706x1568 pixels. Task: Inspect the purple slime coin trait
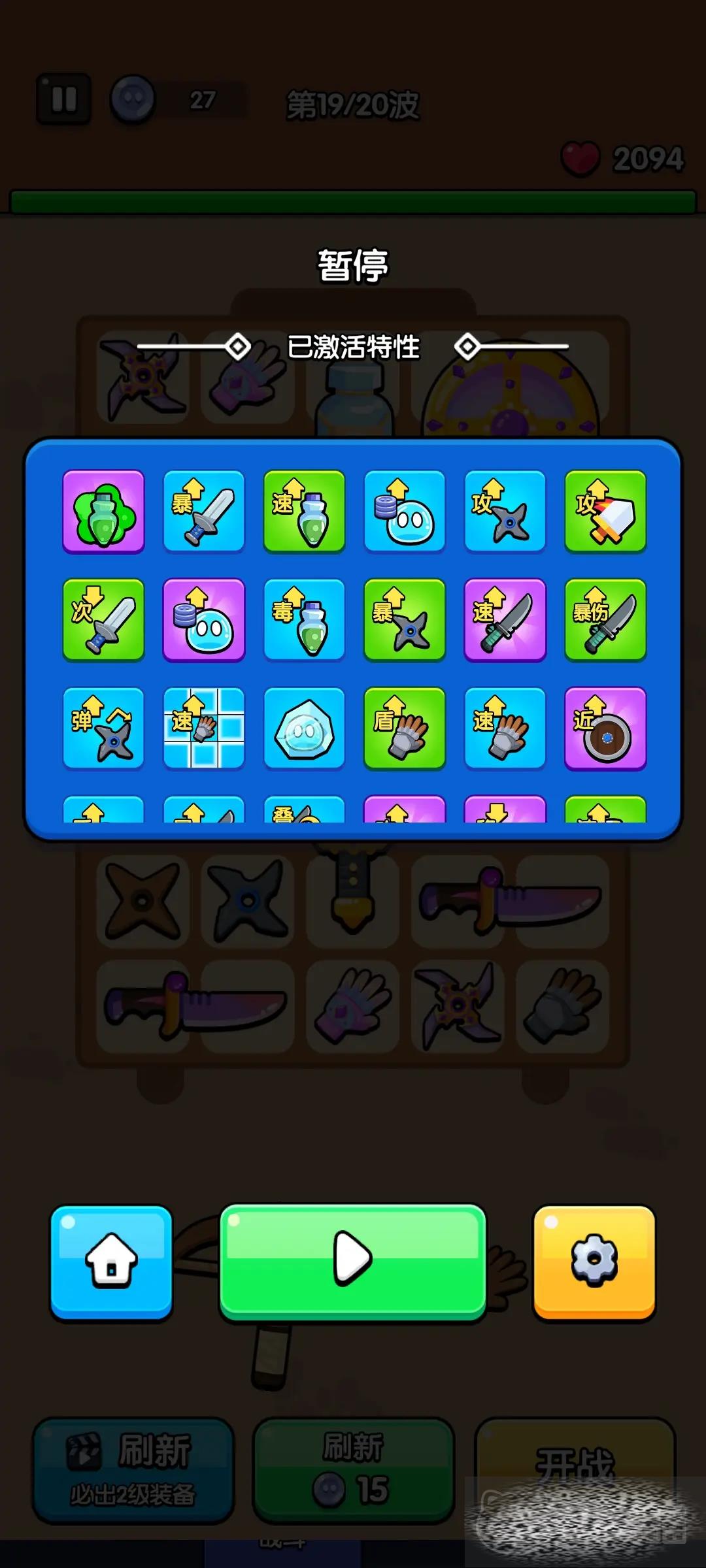tap(204, 619)
